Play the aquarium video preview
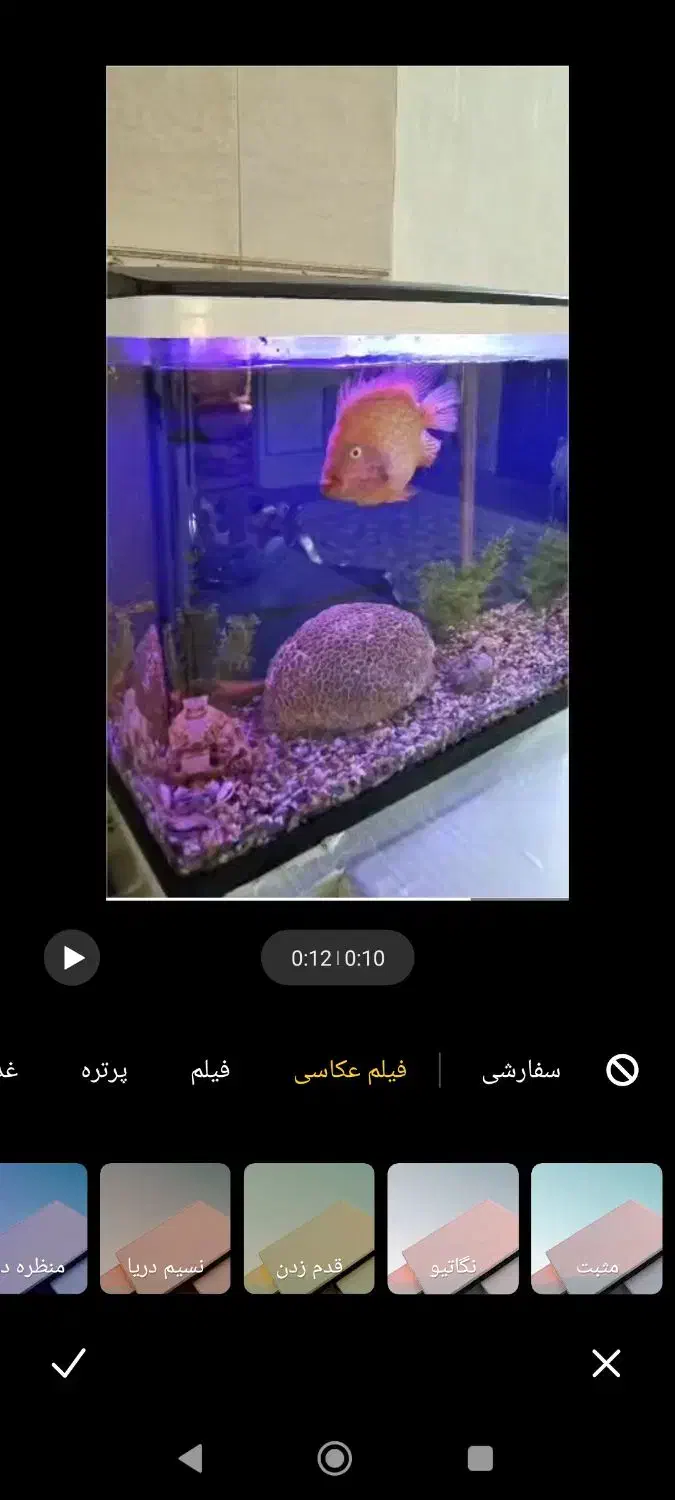The width and height of the screenshot is (675, 1500). pyautogui.click(x=72, y=958)
